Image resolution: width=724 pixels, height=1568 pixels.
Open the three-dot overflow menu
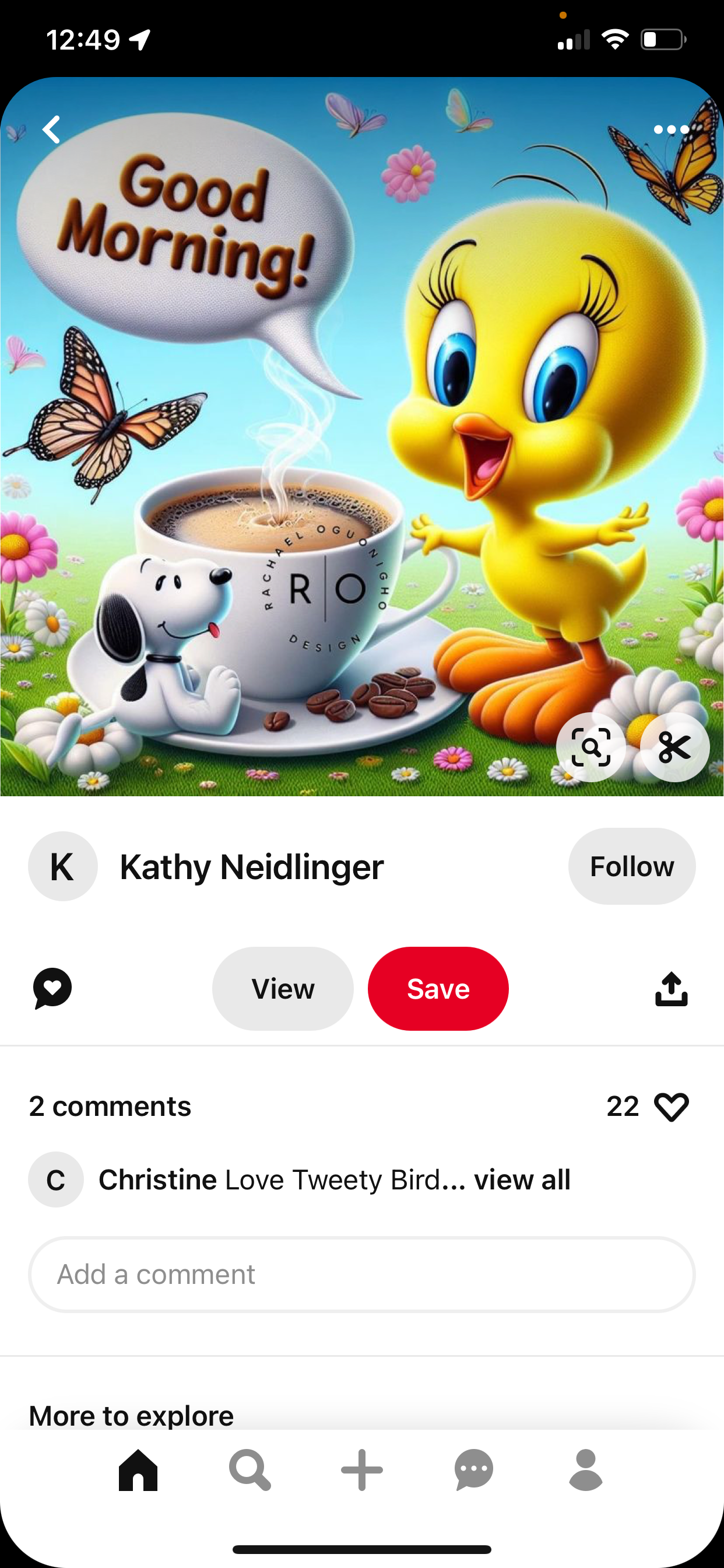coord(670,129)
